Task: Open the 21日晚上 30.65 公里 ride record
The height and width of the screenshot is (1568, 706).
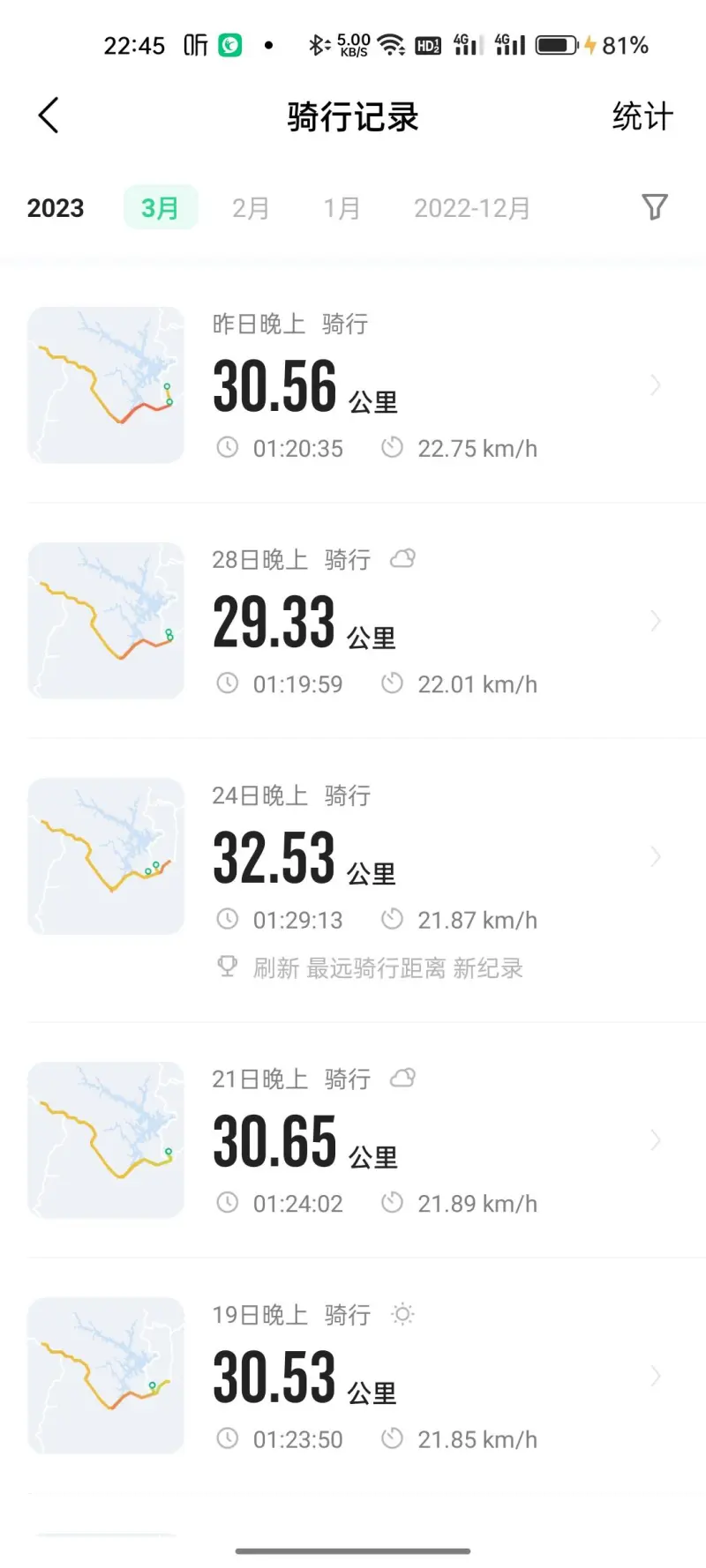Action: click(353, 1140)
